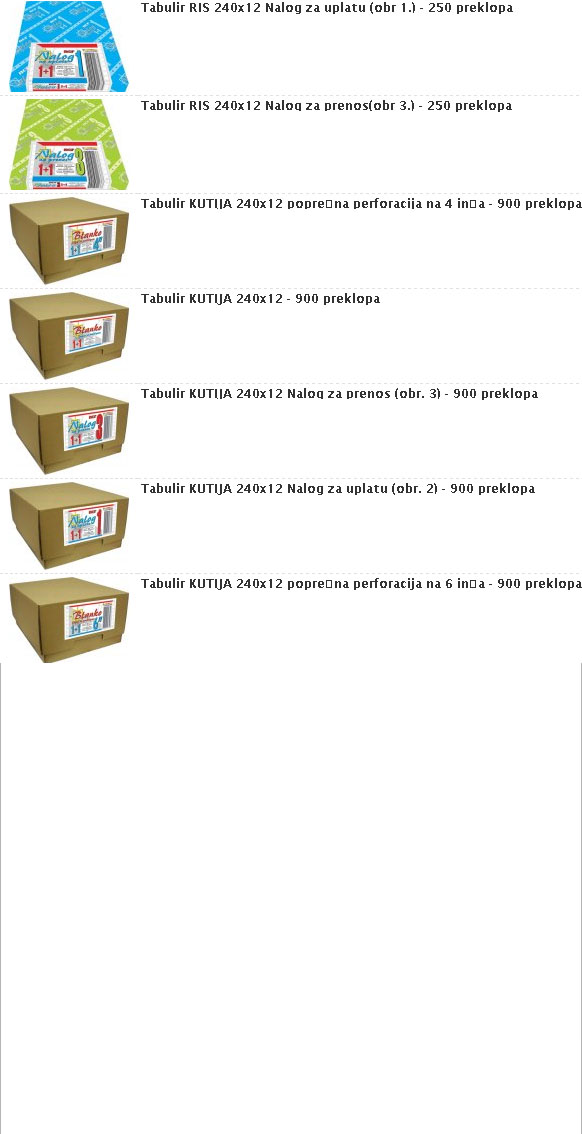
Task: Open KUTIJA perforacija na 4 inča item
Action: point(361,204)
